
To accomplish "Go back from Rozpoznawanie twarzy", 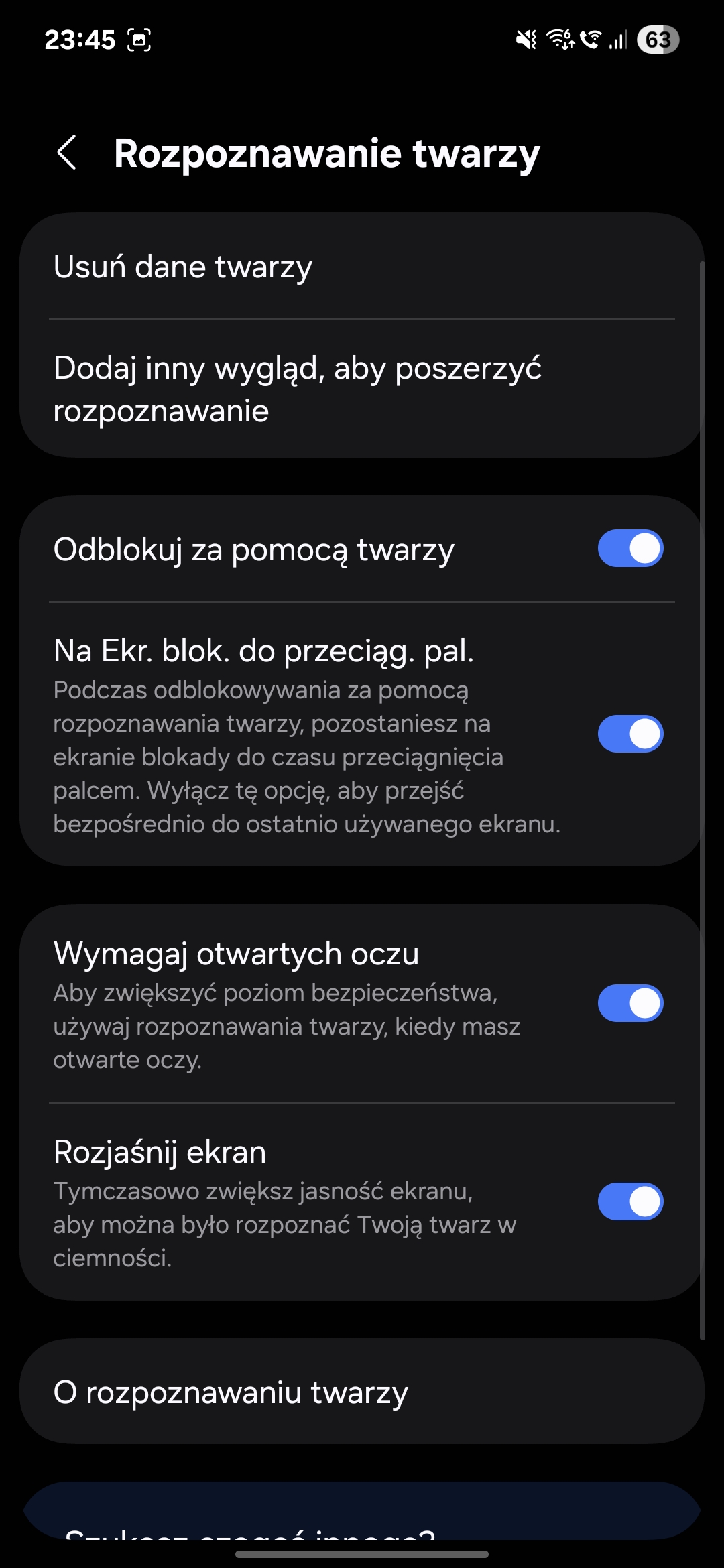I will (x=66, y=153).
